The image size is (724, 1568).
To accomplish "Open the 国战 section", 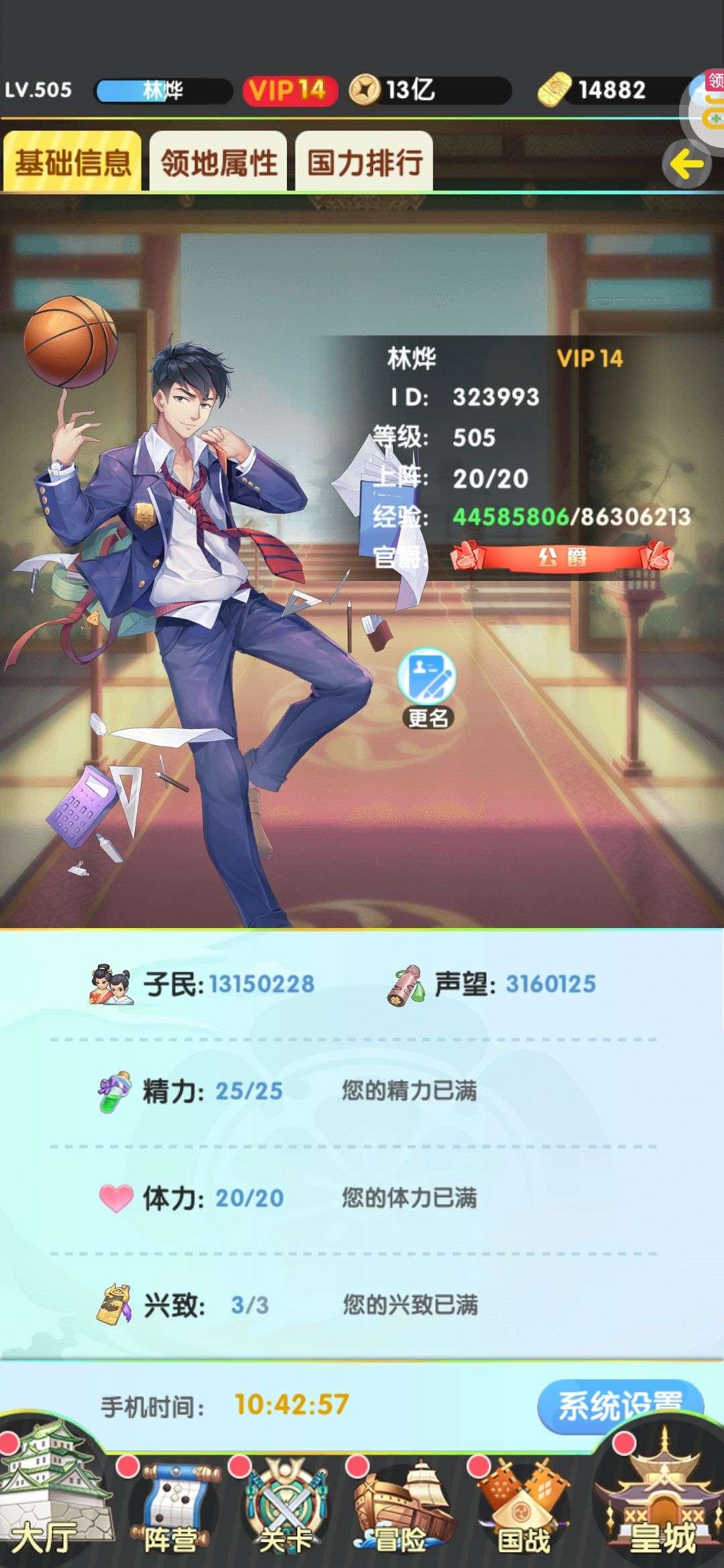I will click(x=523, y=1506).
